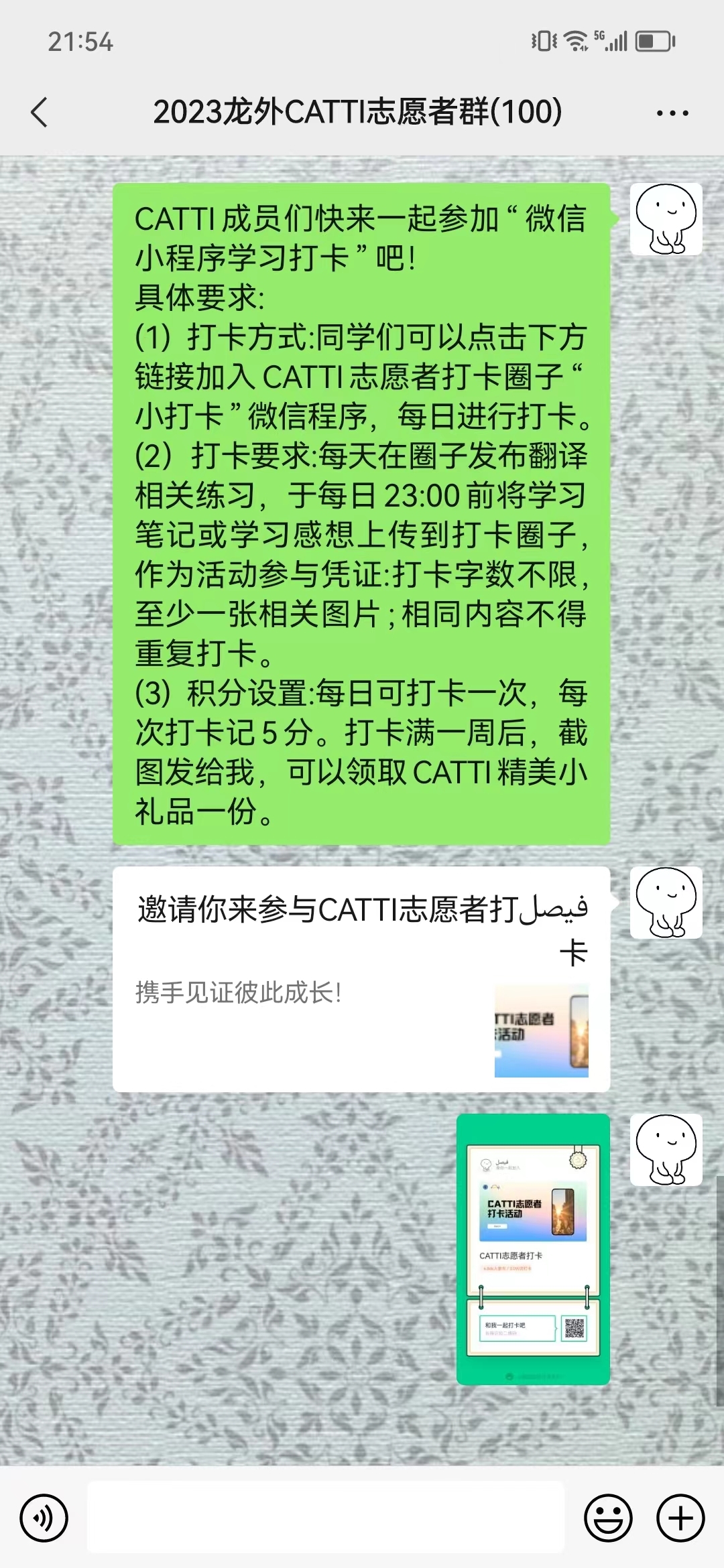Open sender avatar beside the green message
Image resolution: width=724 pixels, height=1568 pixels.
pos(666,220)
